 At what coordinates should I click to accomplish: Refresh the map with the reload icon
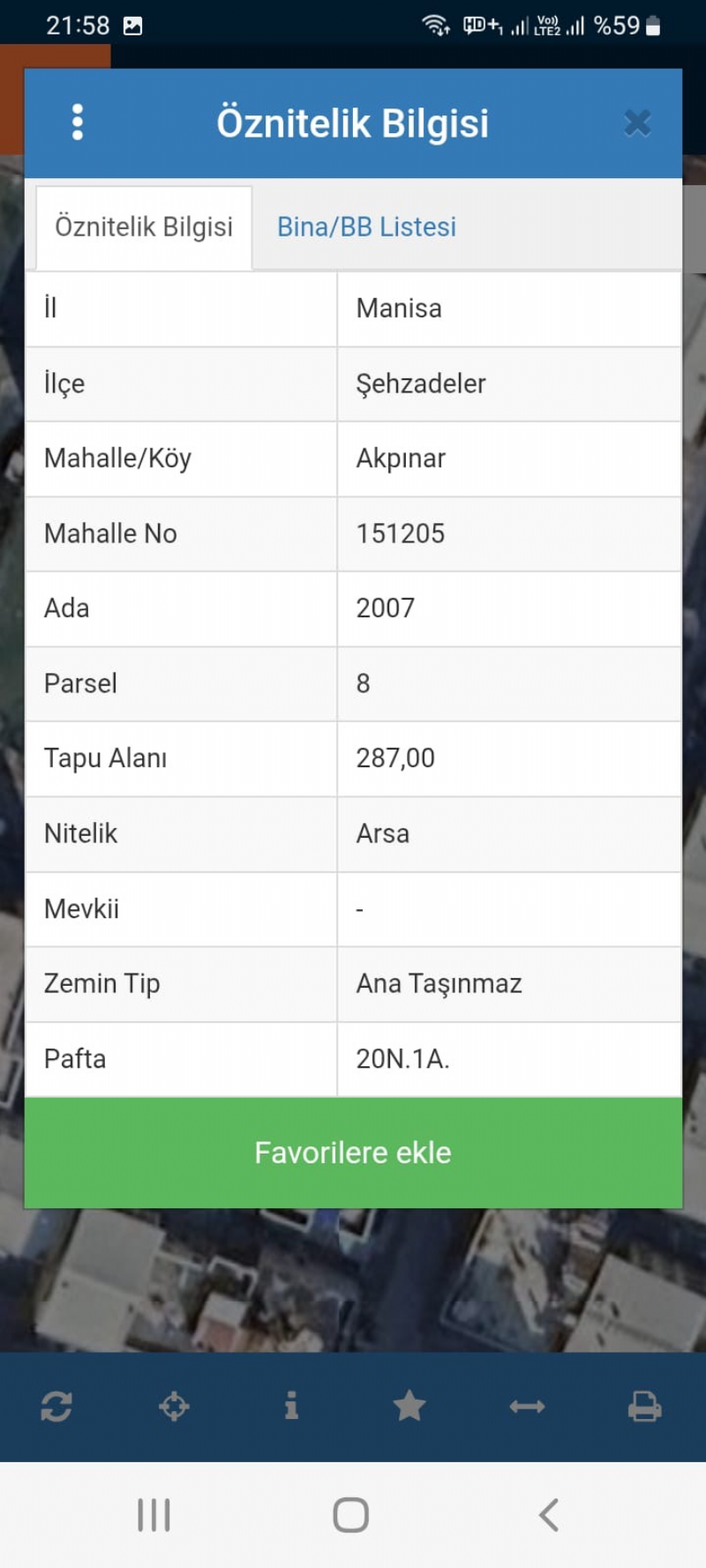[56, 1407]
